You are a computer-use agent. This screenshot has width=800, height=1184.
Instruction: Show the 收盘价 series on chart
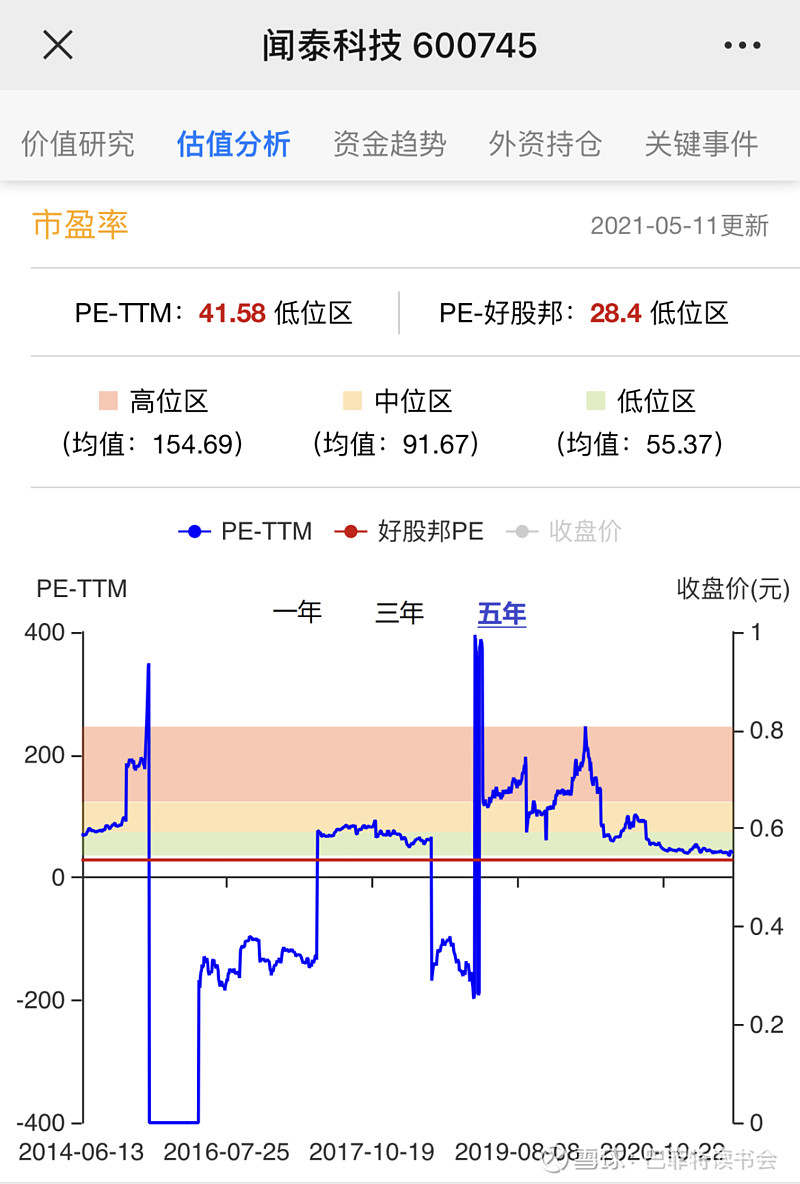(x=565, y=531)
